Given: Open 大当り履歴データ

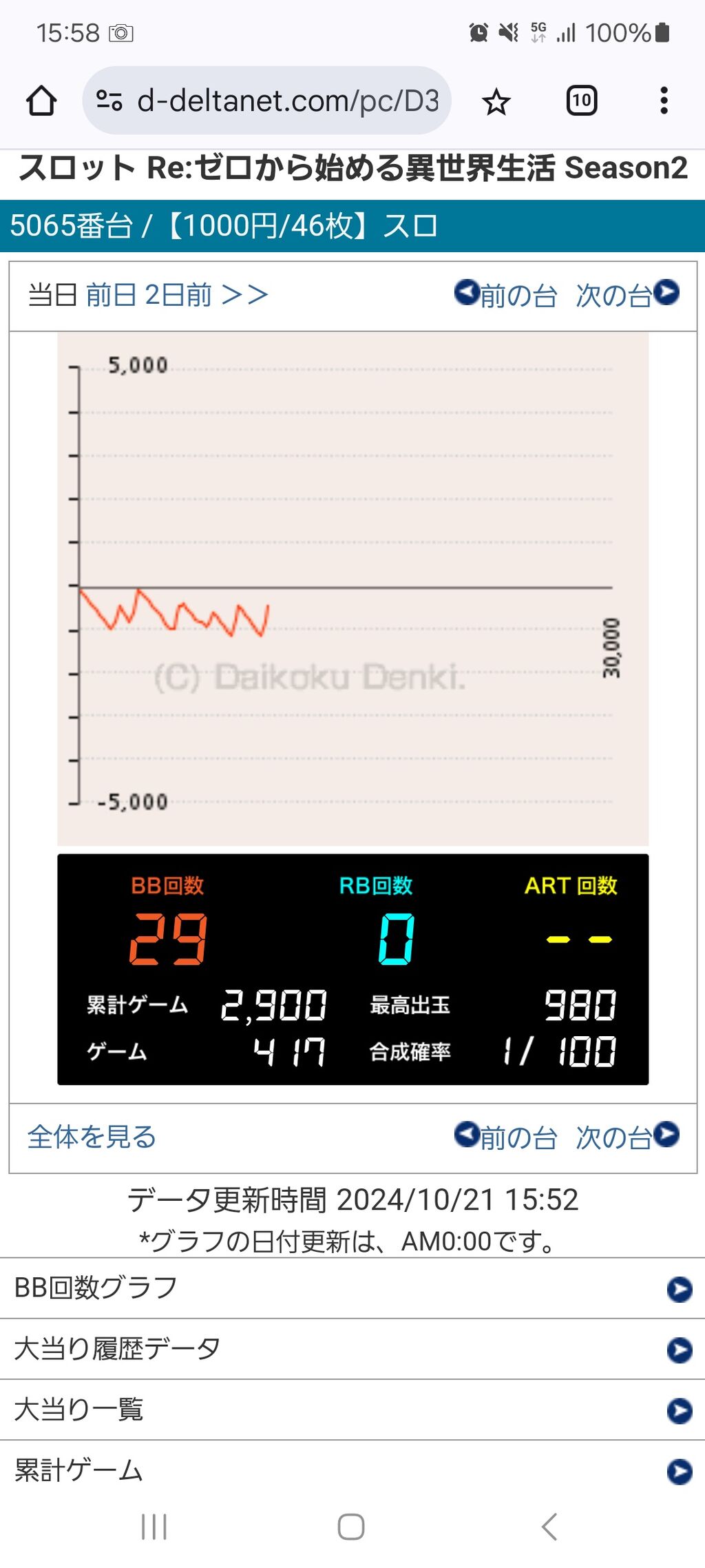Looking at the screenshot, I should (352, 1349).
